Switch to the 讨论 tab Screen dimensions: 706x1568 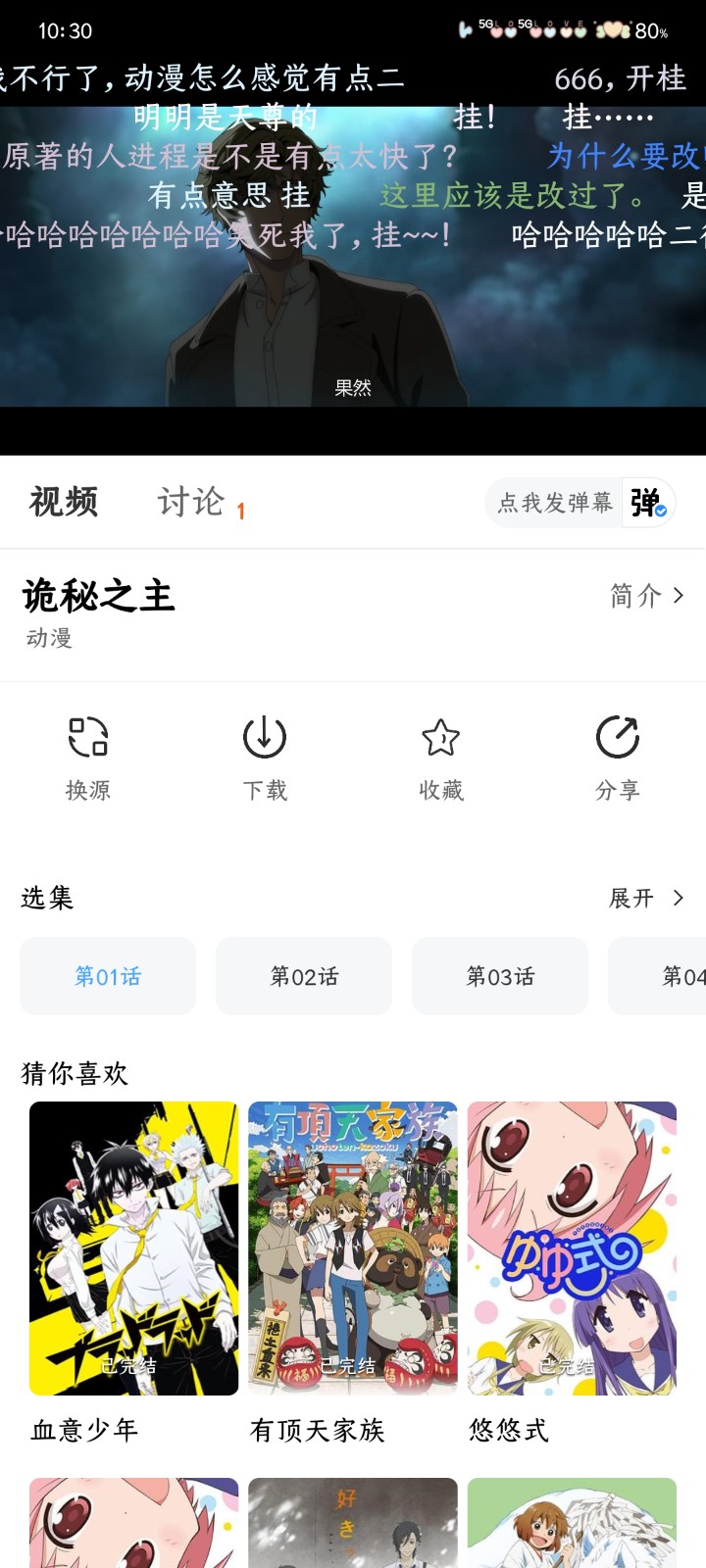[x=191, y=502]
